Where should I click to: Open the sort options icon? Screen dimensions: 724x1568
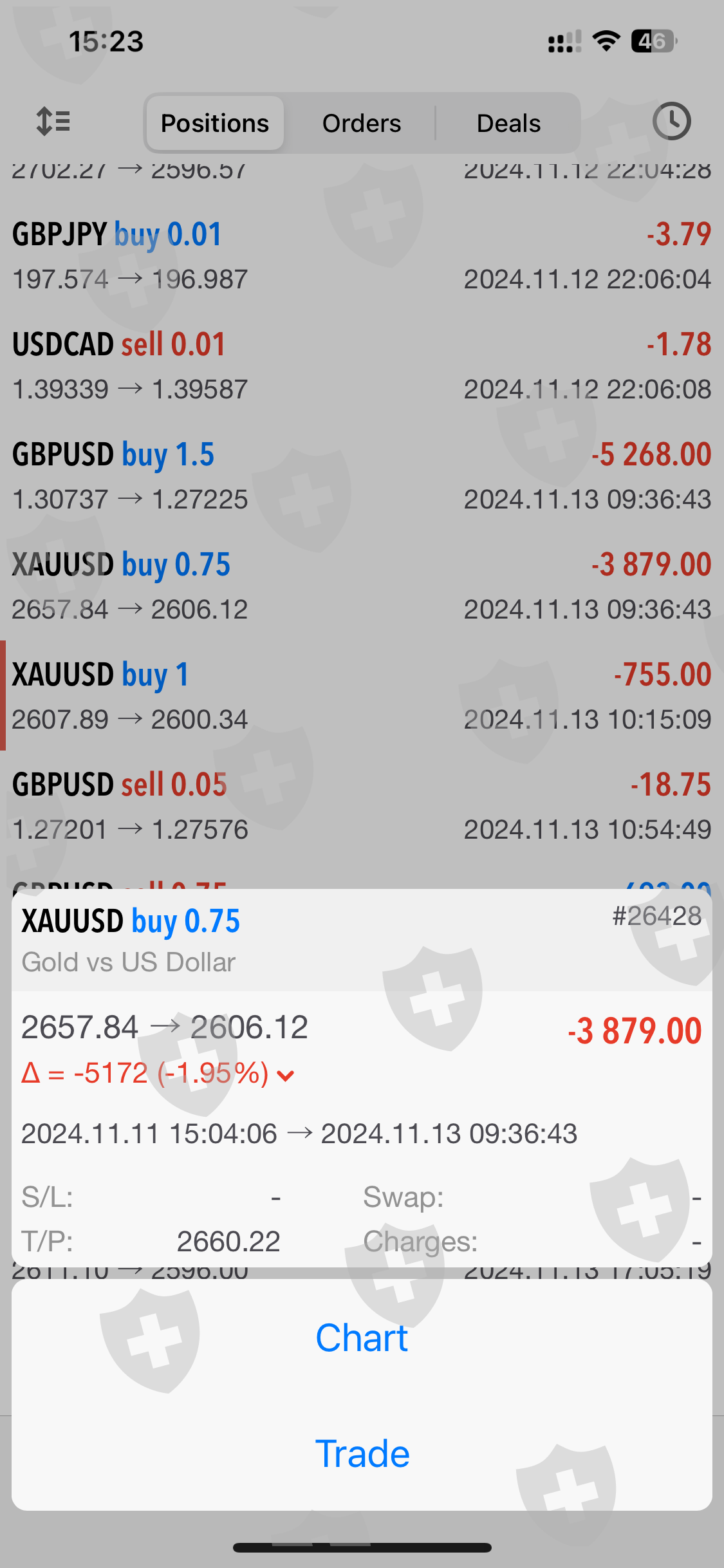pos(53,122)
